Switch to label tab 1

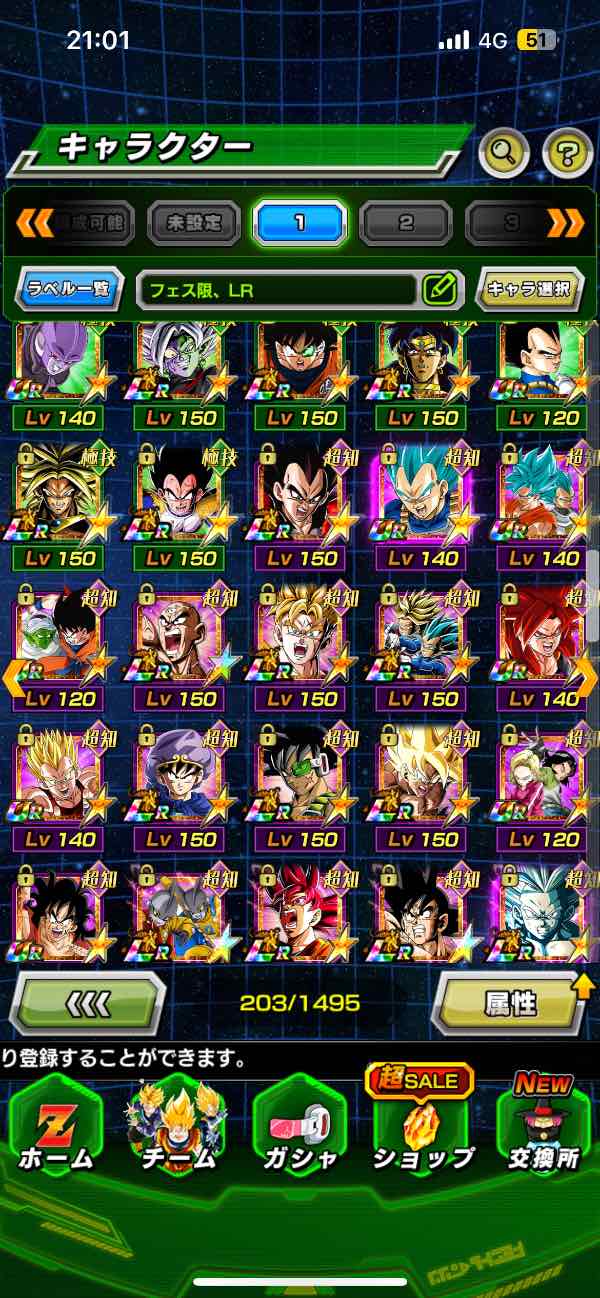pos(299,223)
